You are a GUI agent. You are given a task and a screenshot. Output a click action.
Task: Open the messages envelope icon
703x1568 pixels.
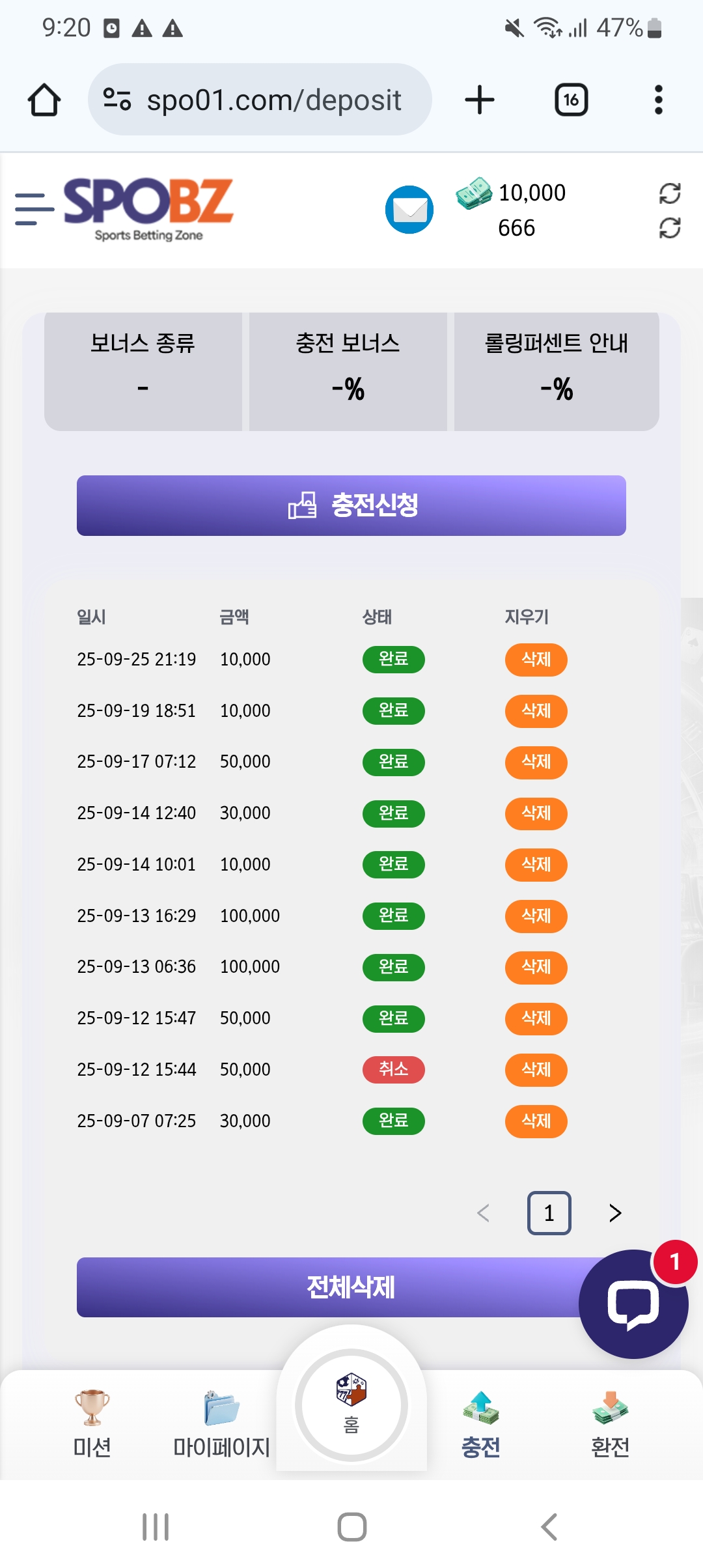tap(409, 210)
